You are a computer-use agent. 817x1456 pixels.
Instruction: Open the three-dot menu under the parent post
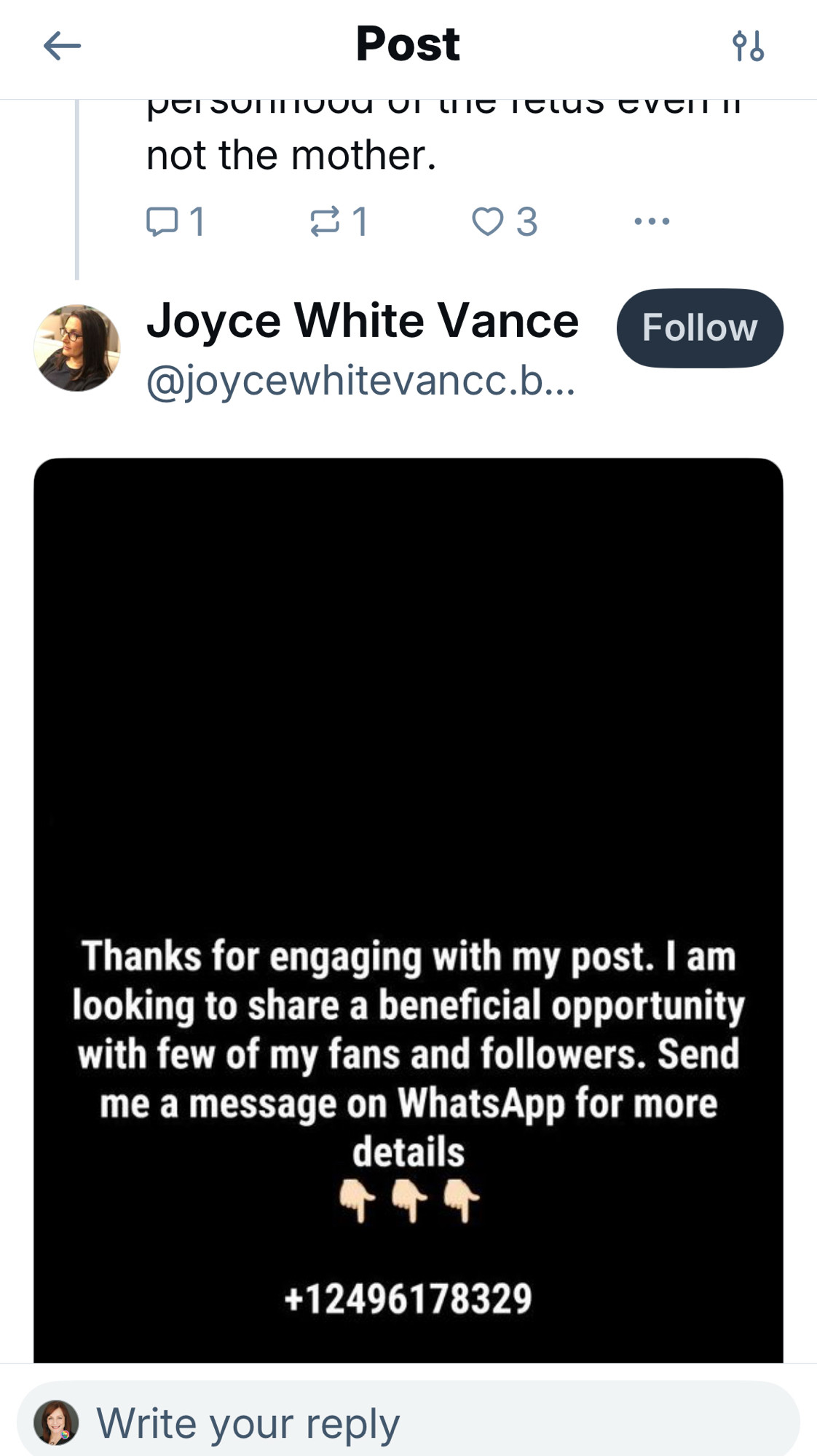point(652,221)
